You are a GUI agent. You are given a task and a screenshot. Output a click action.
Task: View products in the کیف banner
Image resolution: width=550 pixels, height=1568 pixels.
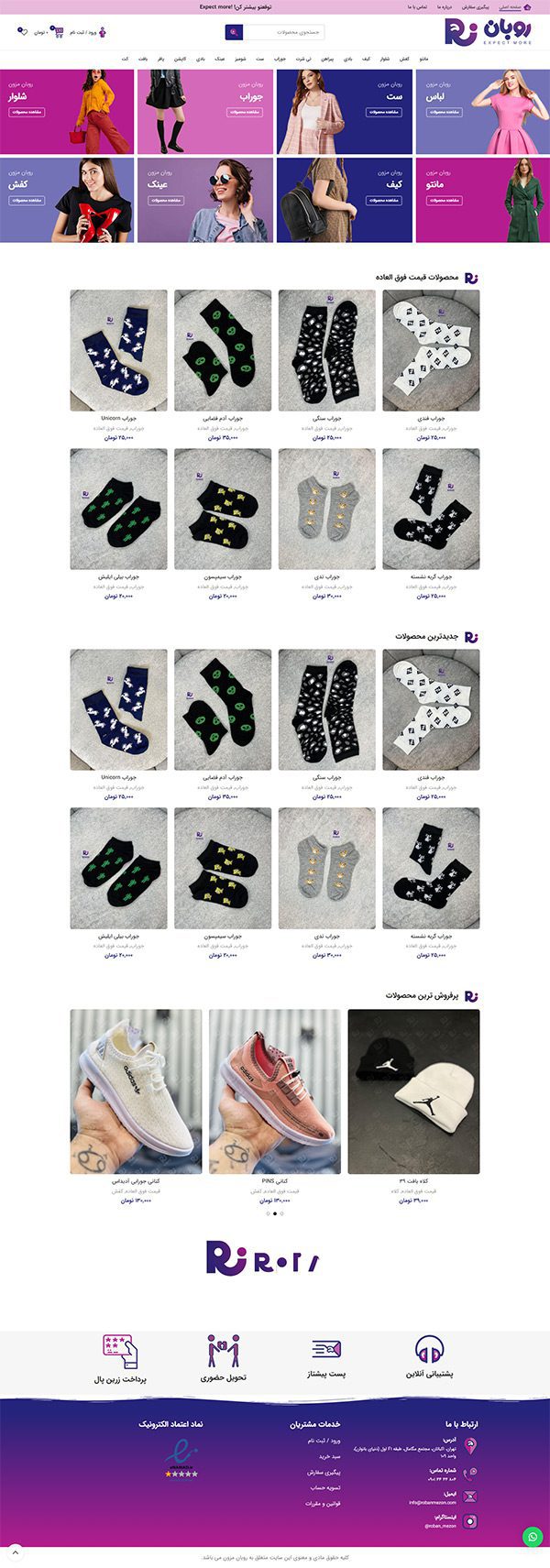(x=383, y=200)
